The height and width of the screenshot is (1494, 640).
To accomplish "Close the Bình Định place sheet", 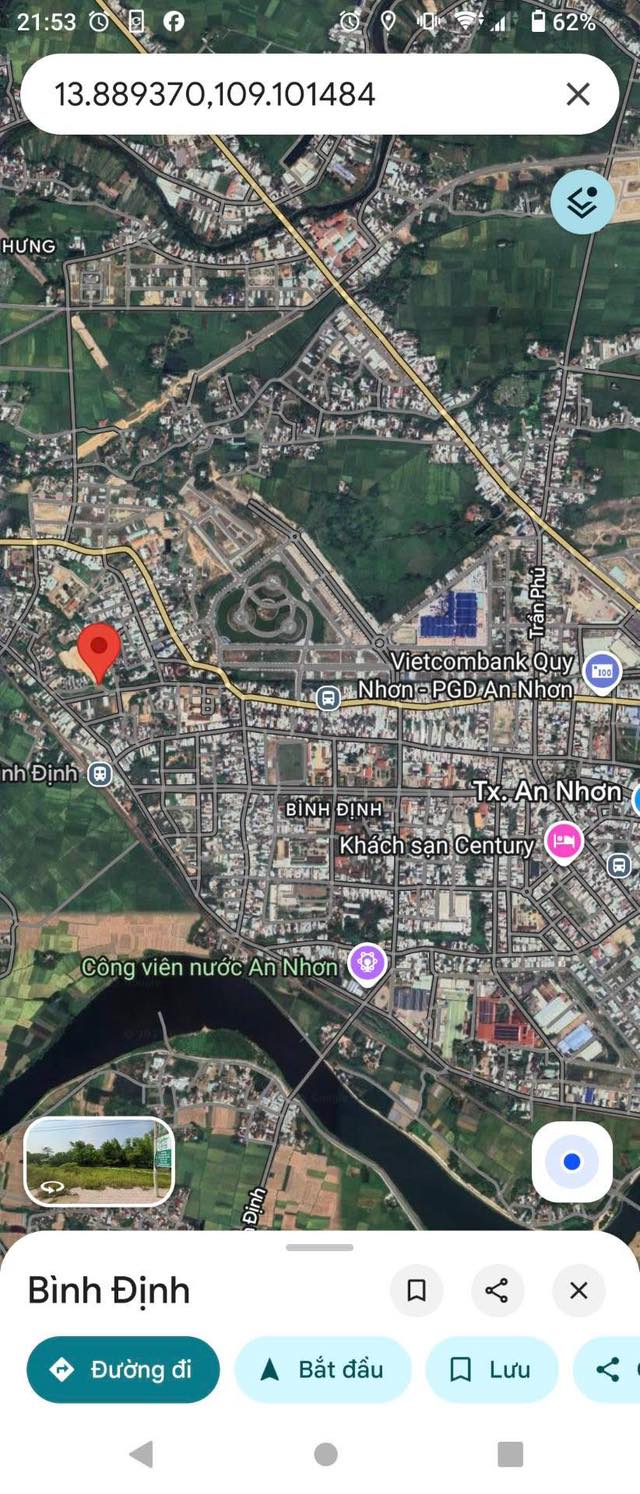I will click(x=579, y=1290).
